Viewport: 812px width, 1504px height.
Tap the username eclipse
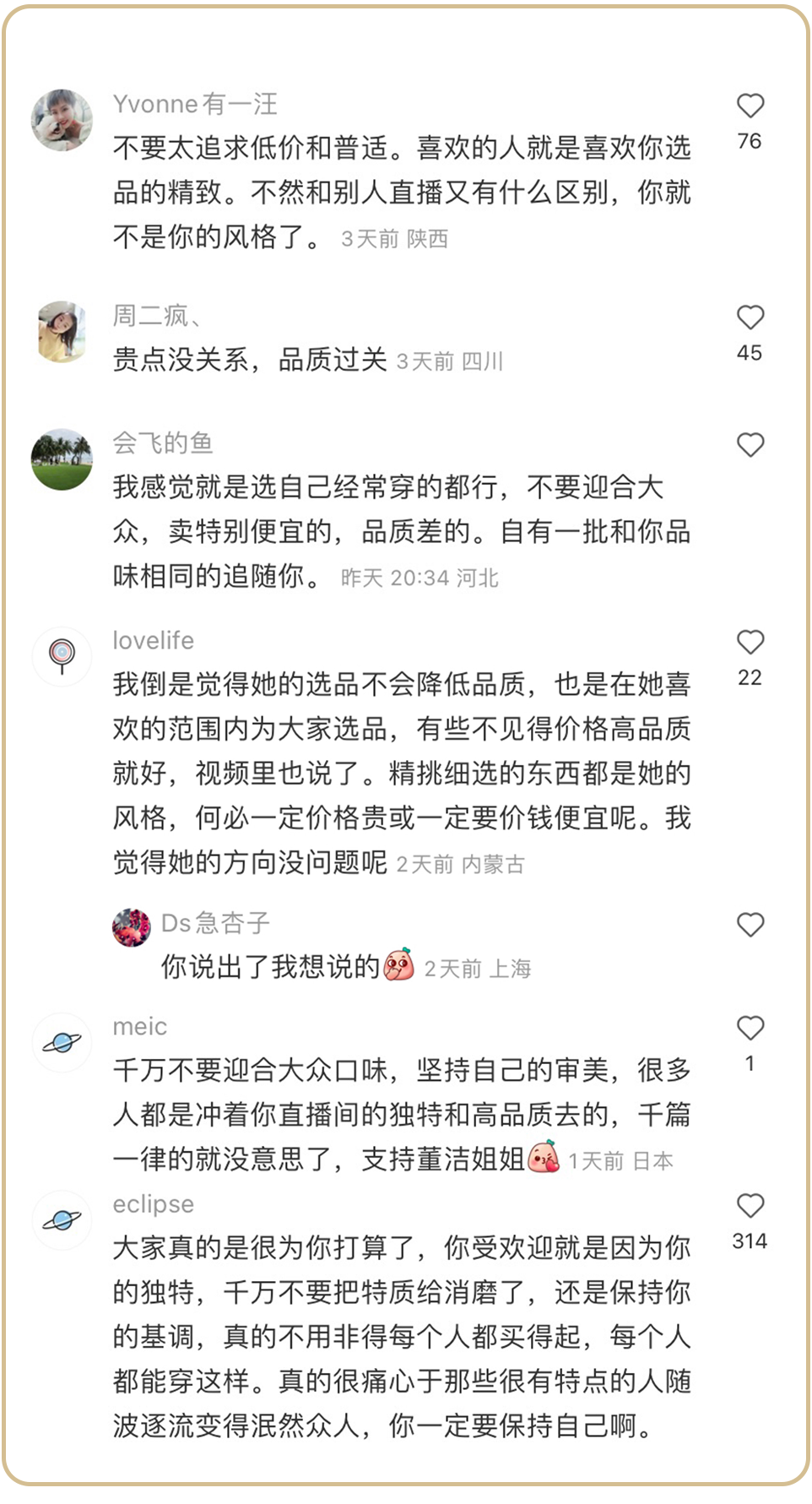point(153,1204)
